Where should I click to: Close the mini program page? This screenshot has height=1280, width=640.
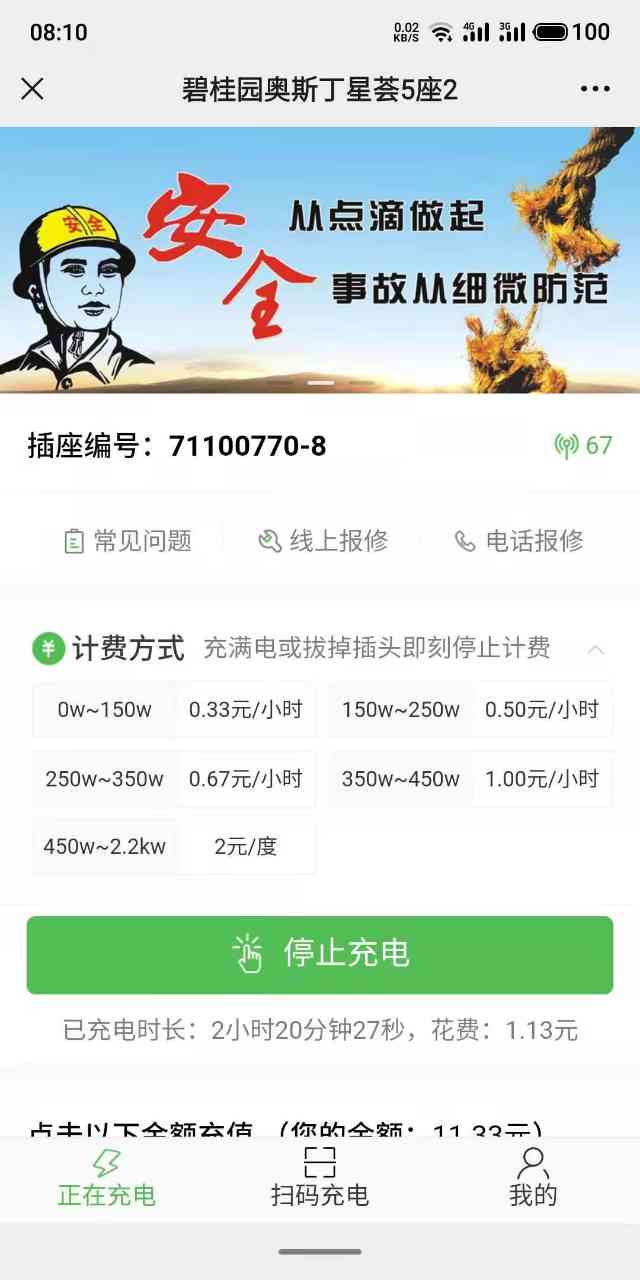pos(32,89)
